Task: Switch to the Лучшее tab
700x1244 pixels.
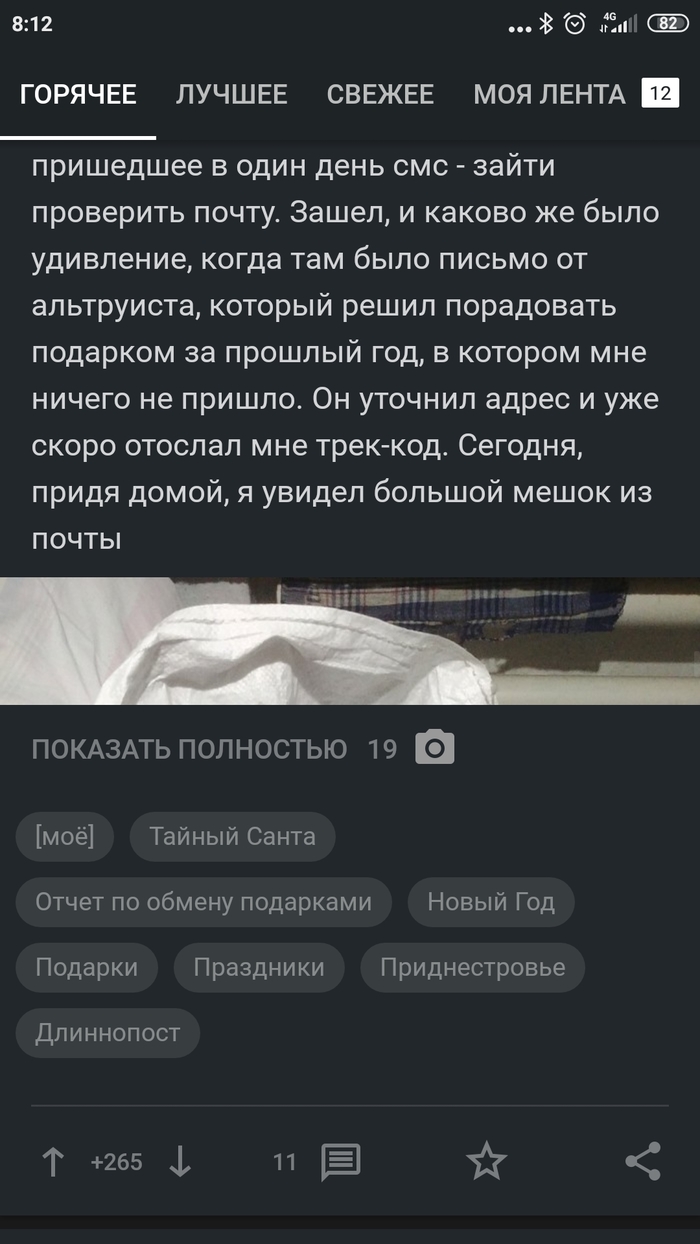Action: pyautogui.click(x=231, y=95)
